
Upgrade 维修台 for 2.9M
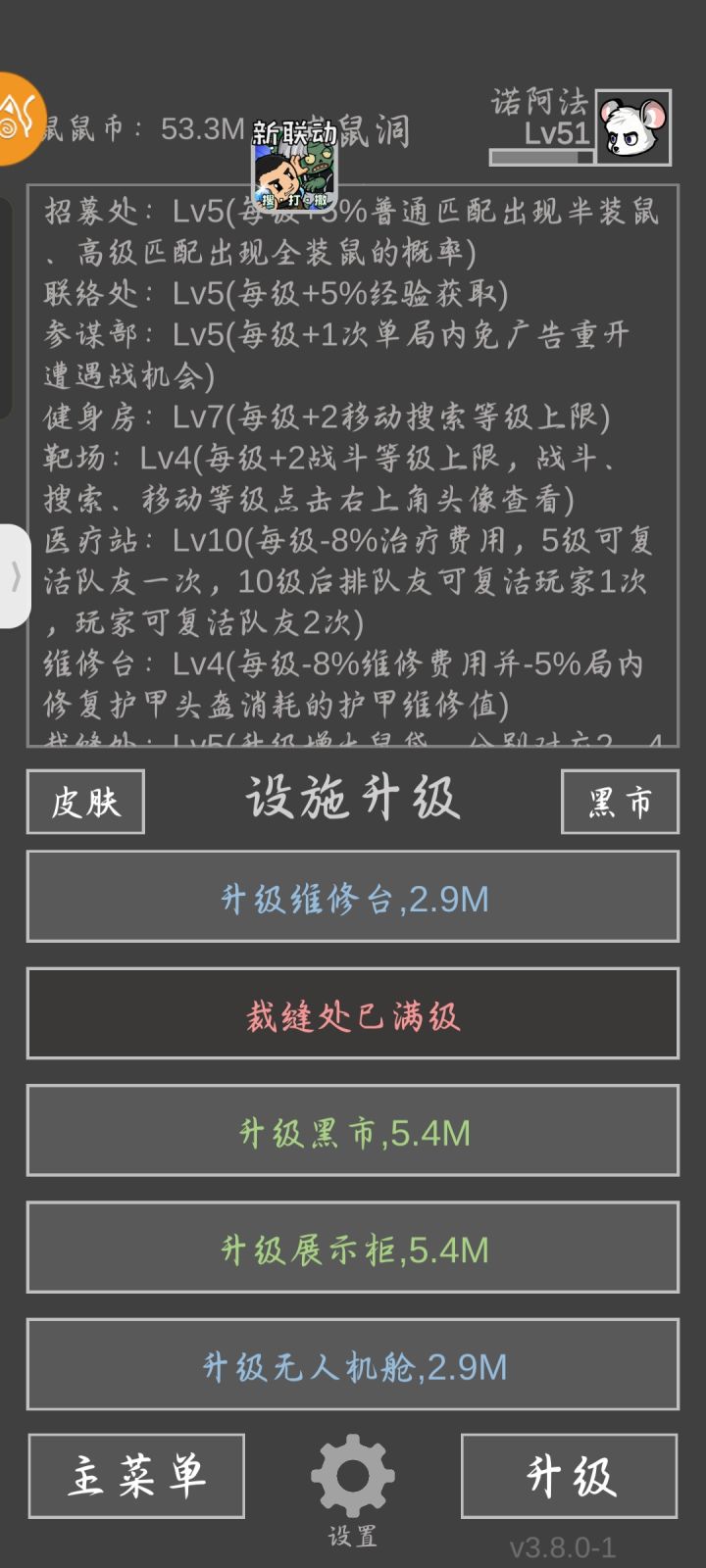pos(353,897)
